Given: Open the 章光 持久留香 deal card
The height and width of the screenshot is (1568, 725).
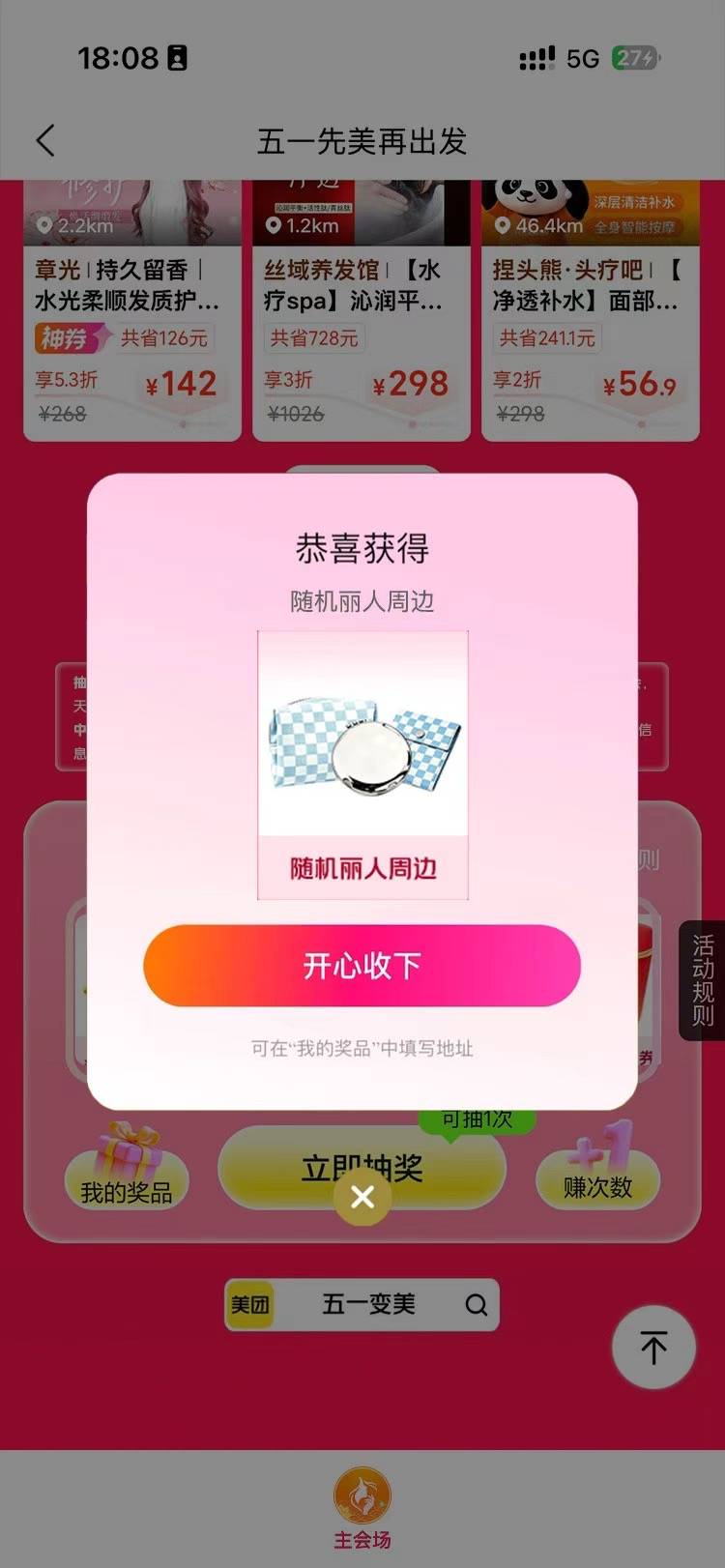Looking at the screenshot, I should point(132,319).
